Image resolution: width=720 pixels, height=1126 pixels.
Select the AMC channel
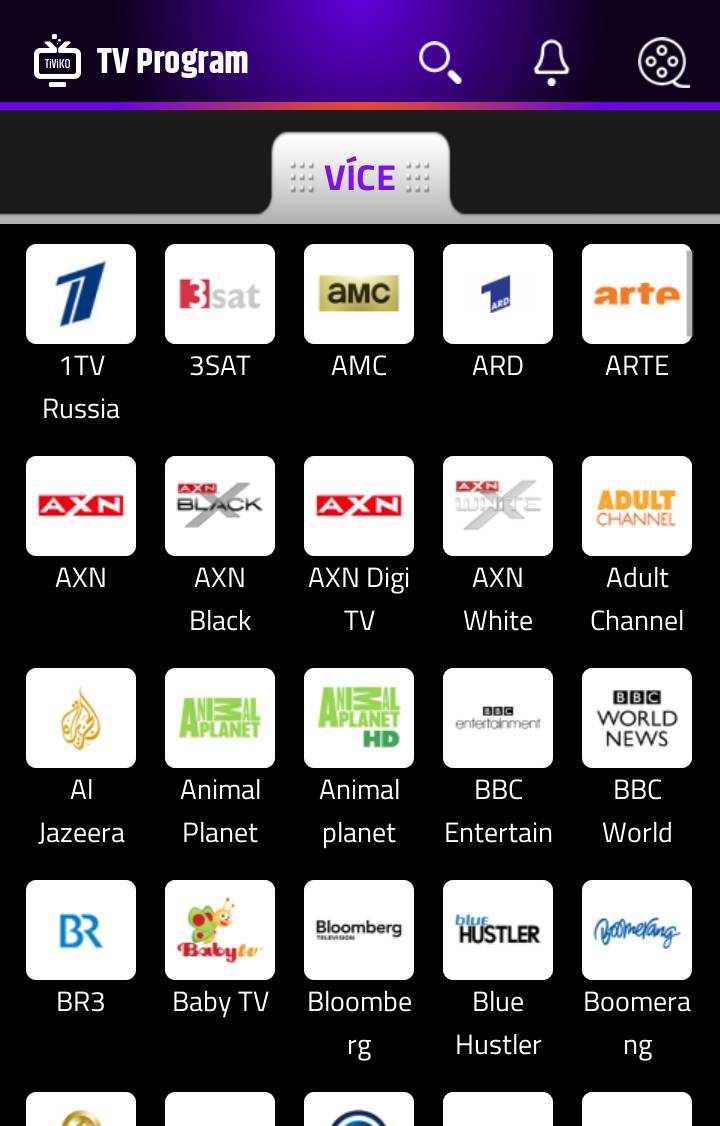pyautogui.click(x=359, y=294)
